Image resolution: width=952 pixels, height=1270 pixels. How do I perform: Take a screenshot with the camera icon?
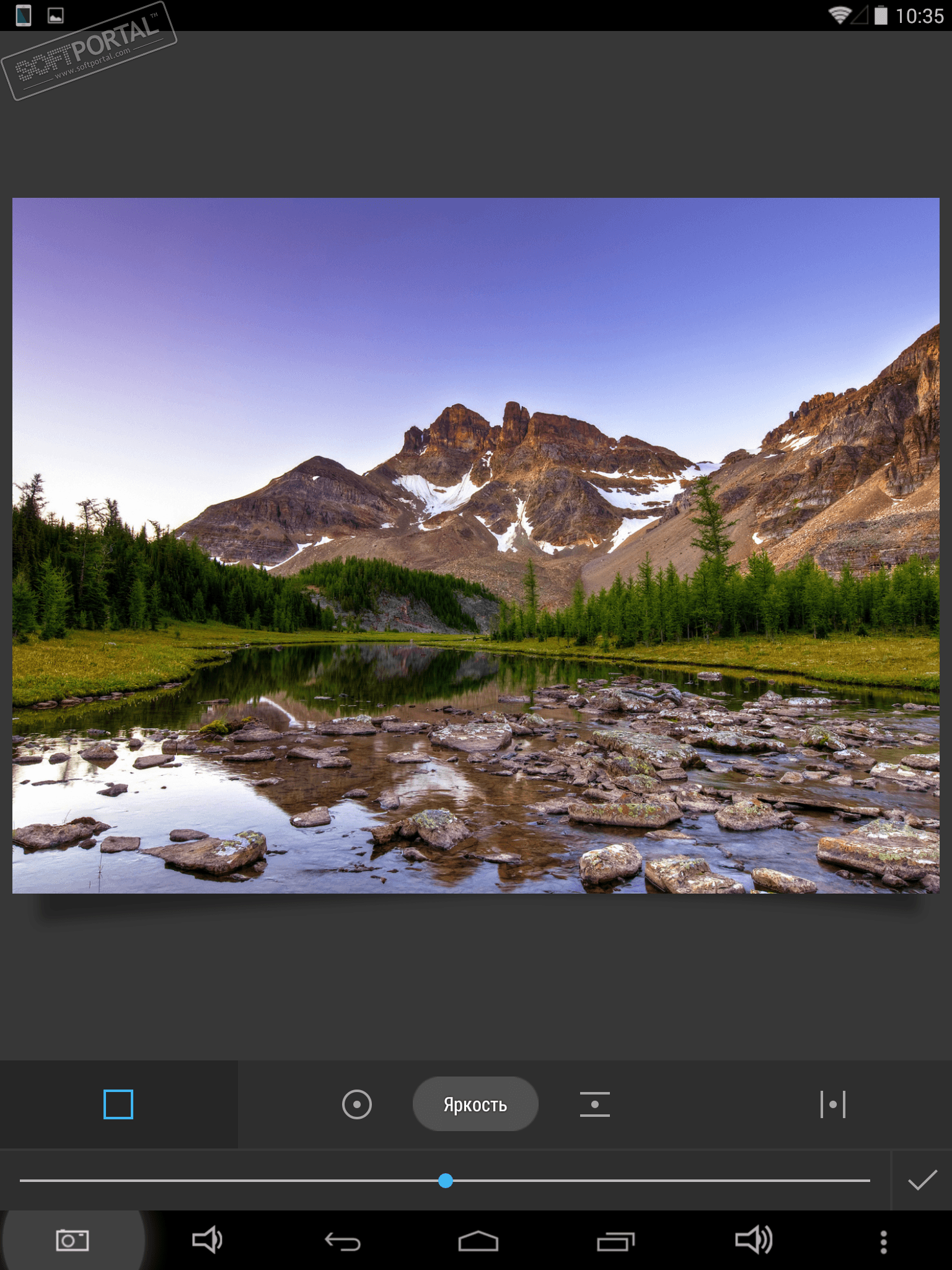[73, 1241]
